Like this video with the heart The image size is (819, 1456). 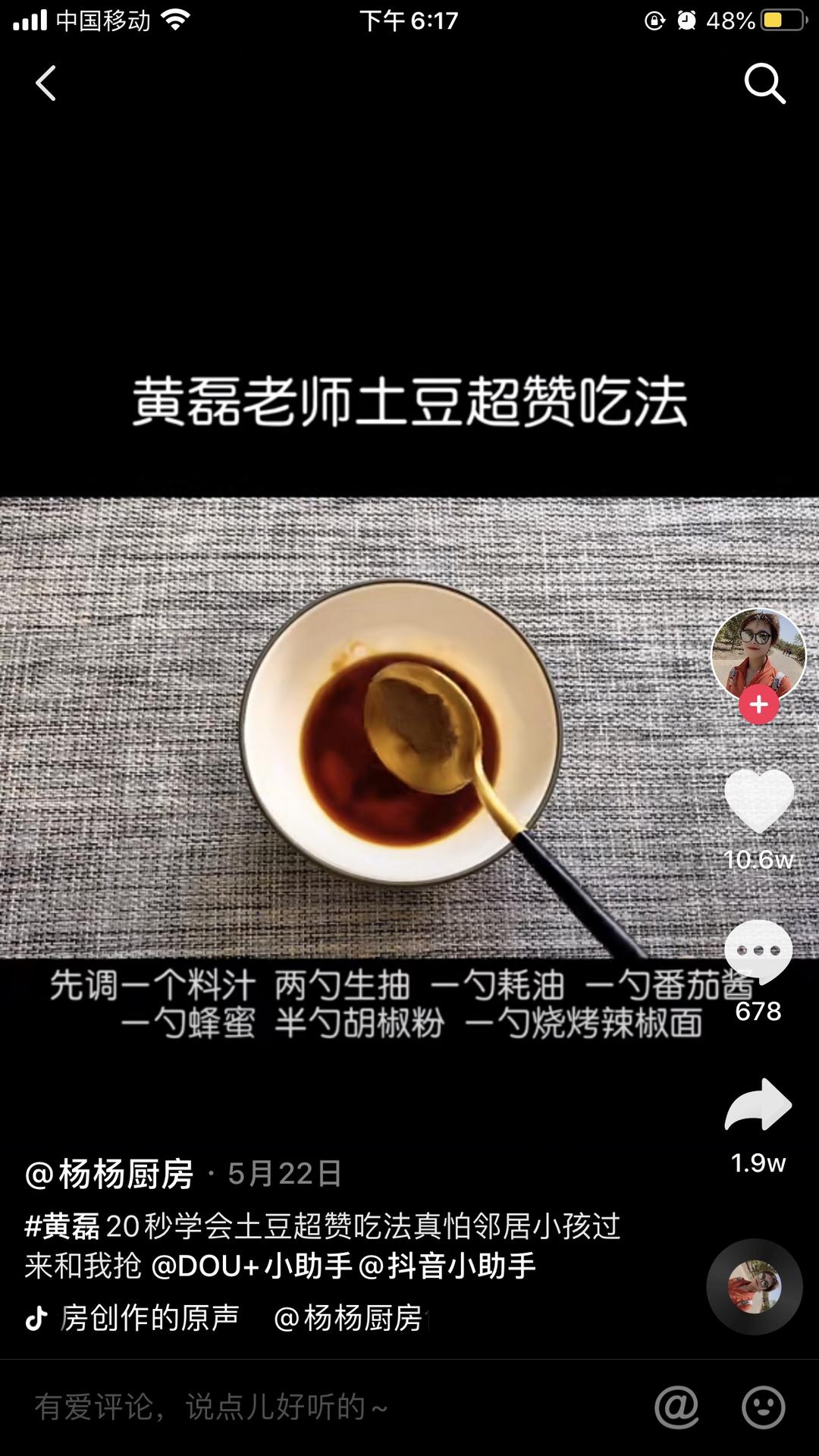[758, 801]
